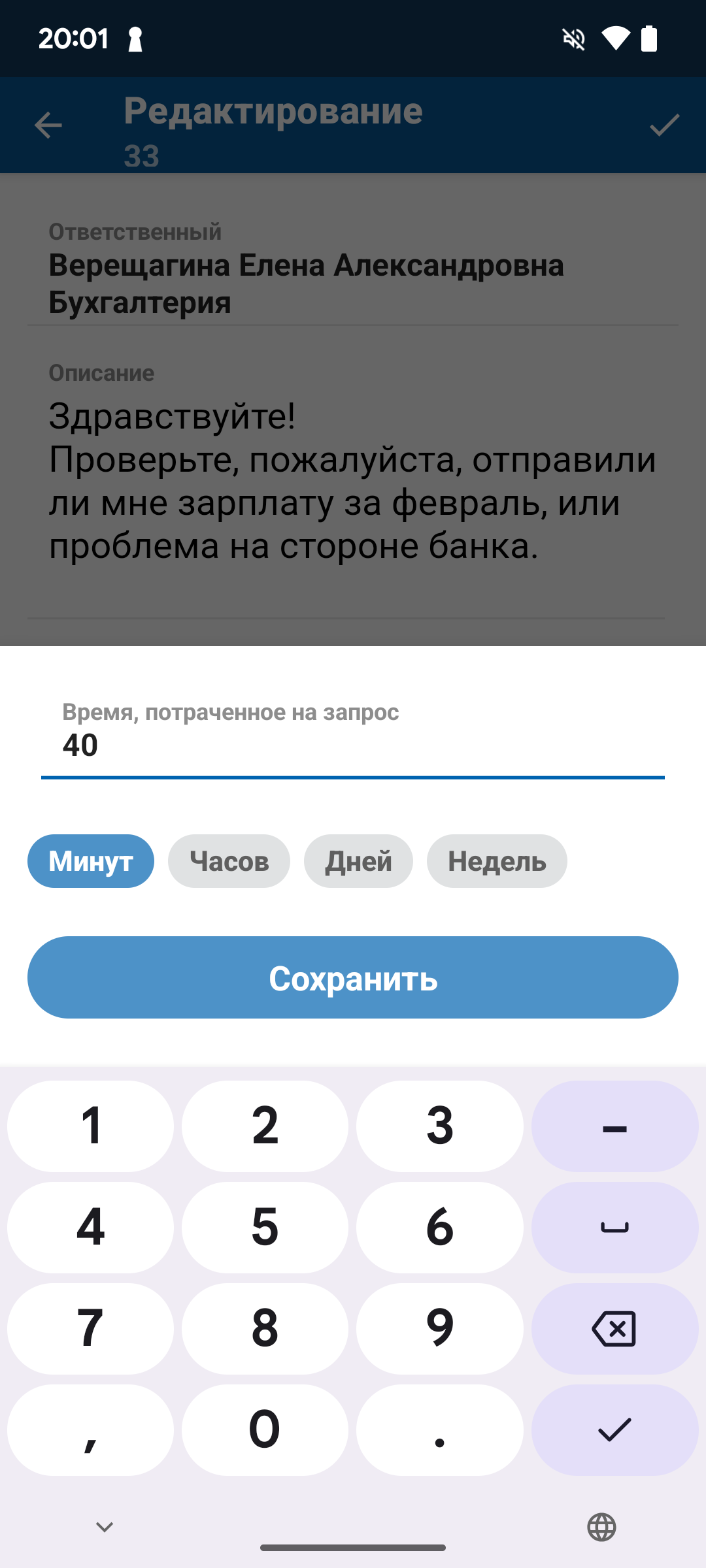Tap the keypad confirm checkmark key
706x1568 pixels.
pos(614,1429)
